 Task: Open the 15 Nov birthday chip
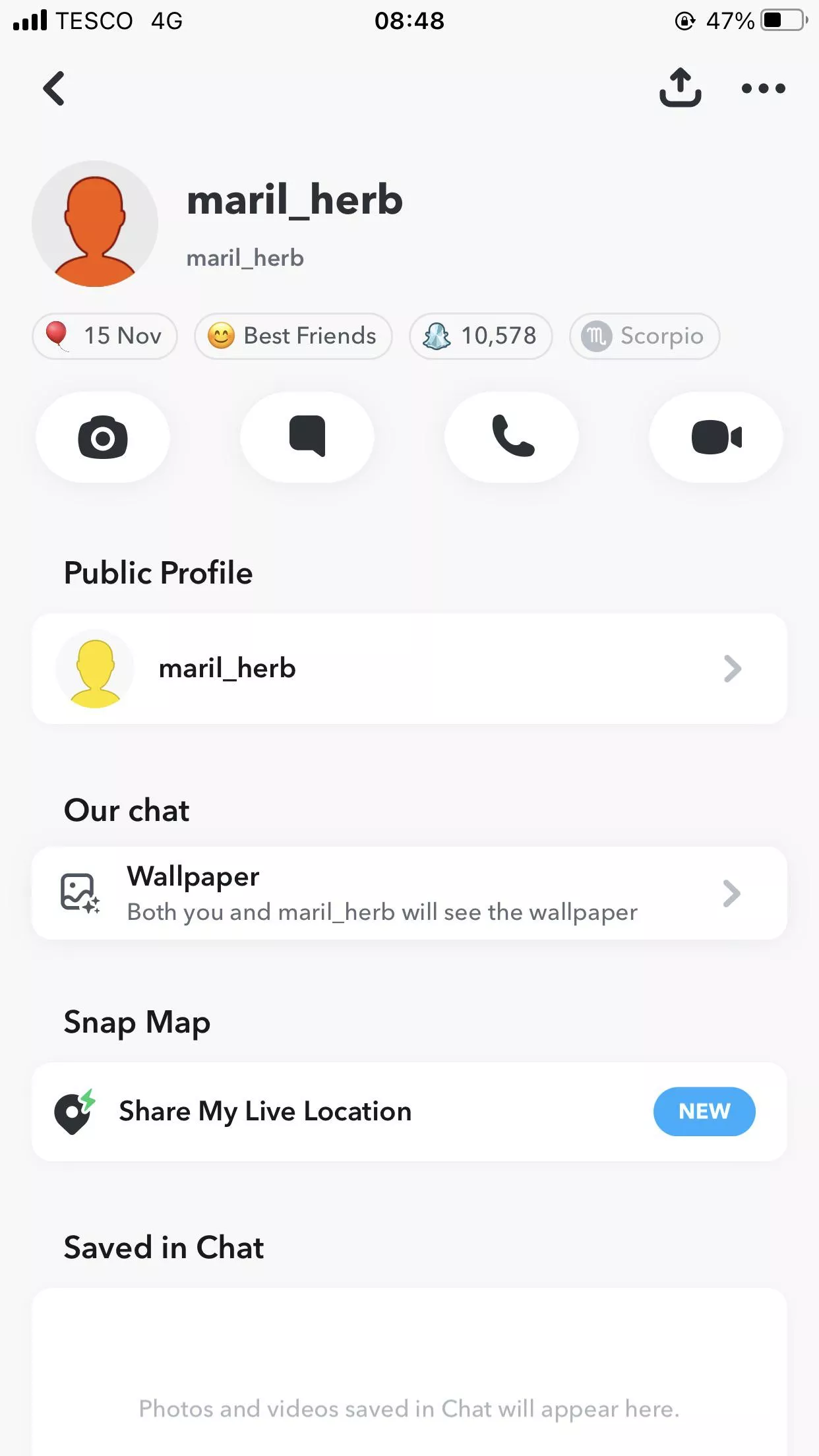coord(105,336)
